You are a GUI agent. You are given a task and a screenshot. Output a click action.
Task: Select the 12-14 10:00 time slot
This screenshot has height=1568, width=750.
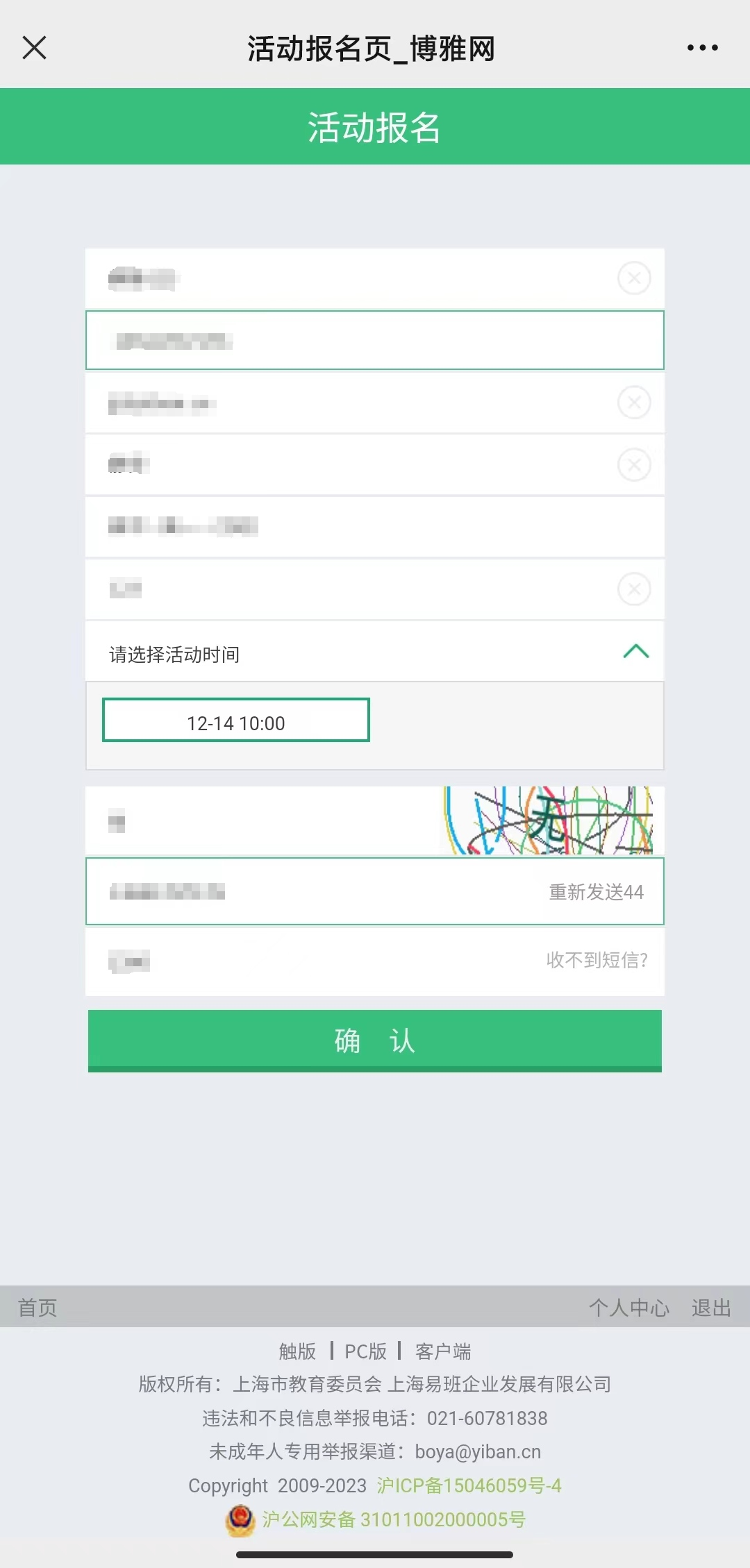tap(236, 720)
